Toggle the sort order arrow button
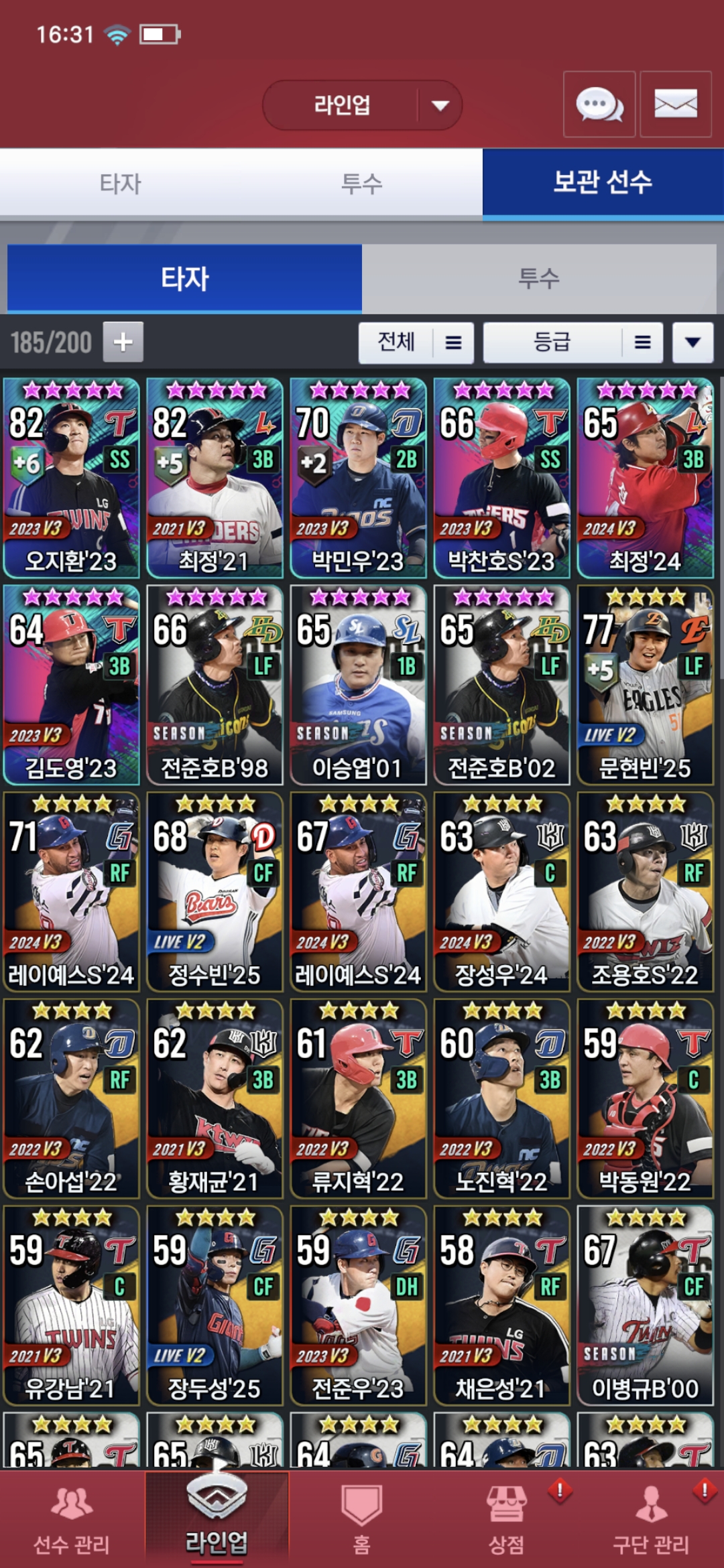Screen dimensions: 724x1568 click(x=692, y=343)
